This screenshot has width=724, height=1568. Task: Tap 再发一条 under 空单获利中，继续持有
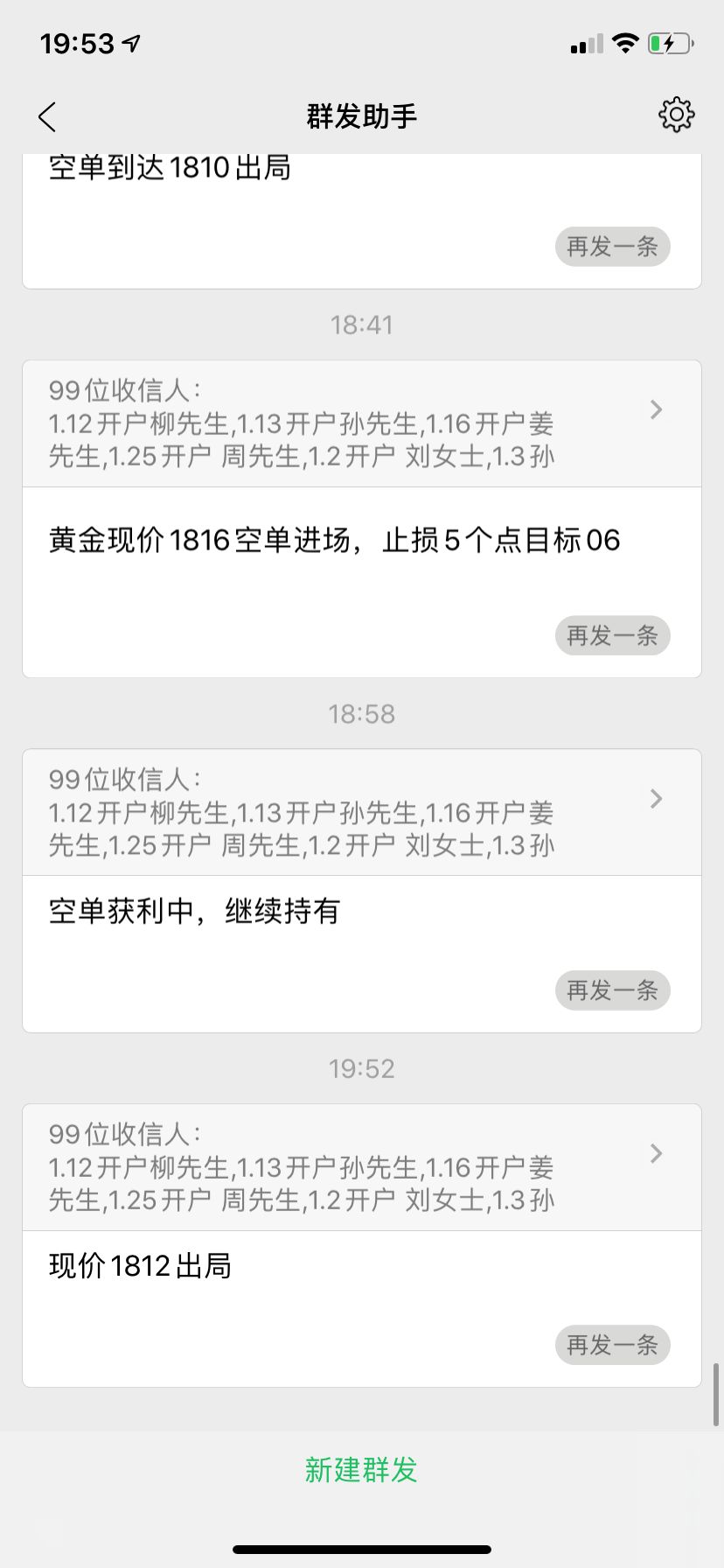point(612,990)
